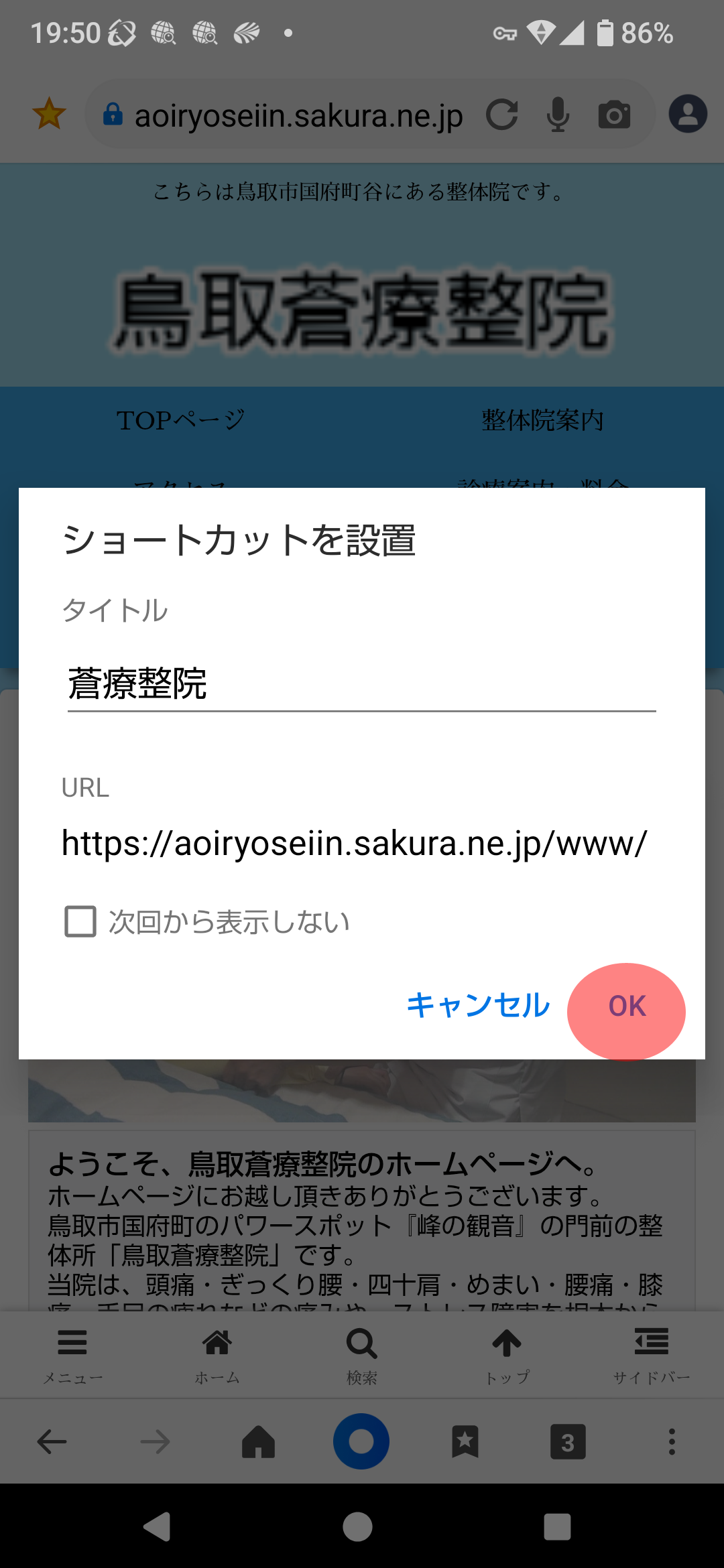Tap キャンセル to dismiss the dialog
The image size is (724, 1568).
click(x=478, y=1006)
